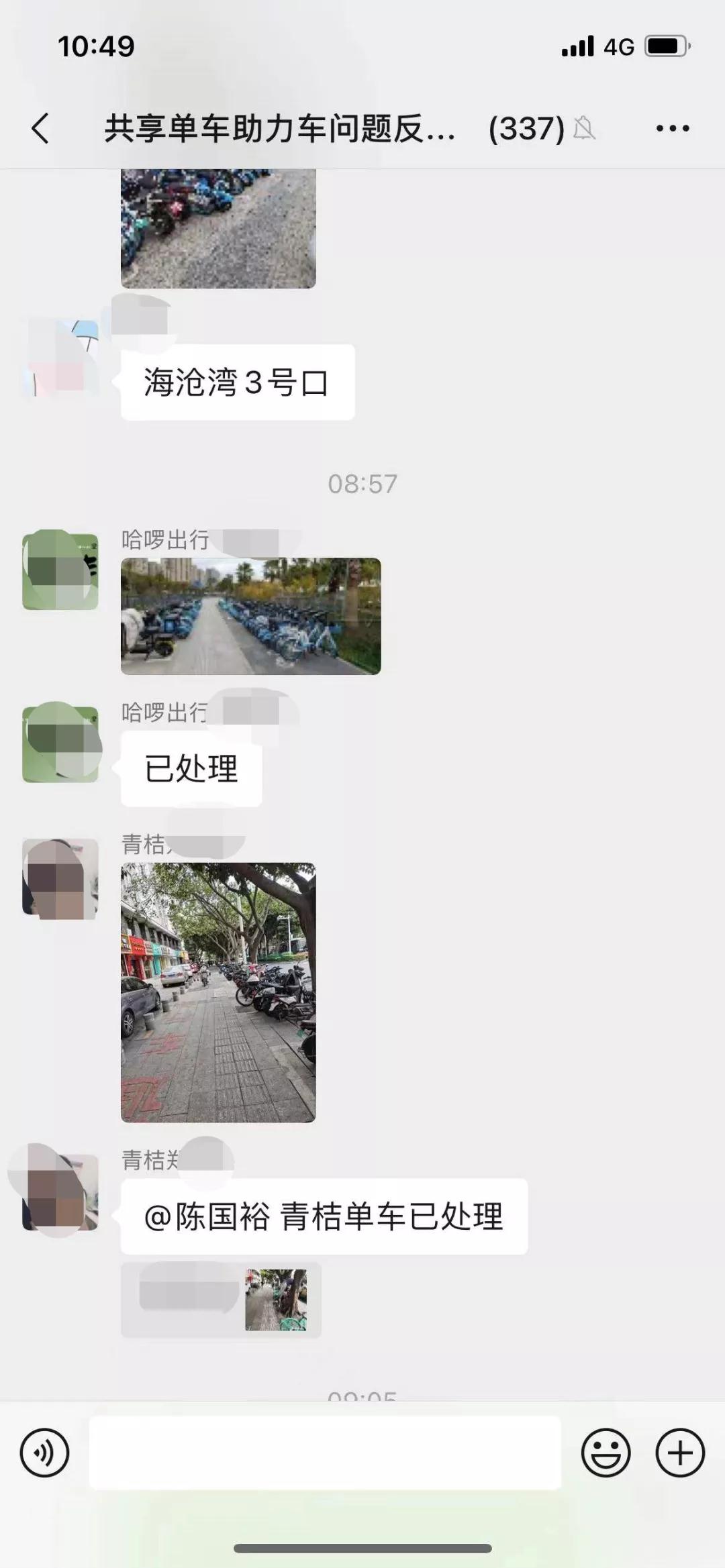Open the chat's three-dot menu
Screen dimensions: 725x1568
(x=673, y=128)
